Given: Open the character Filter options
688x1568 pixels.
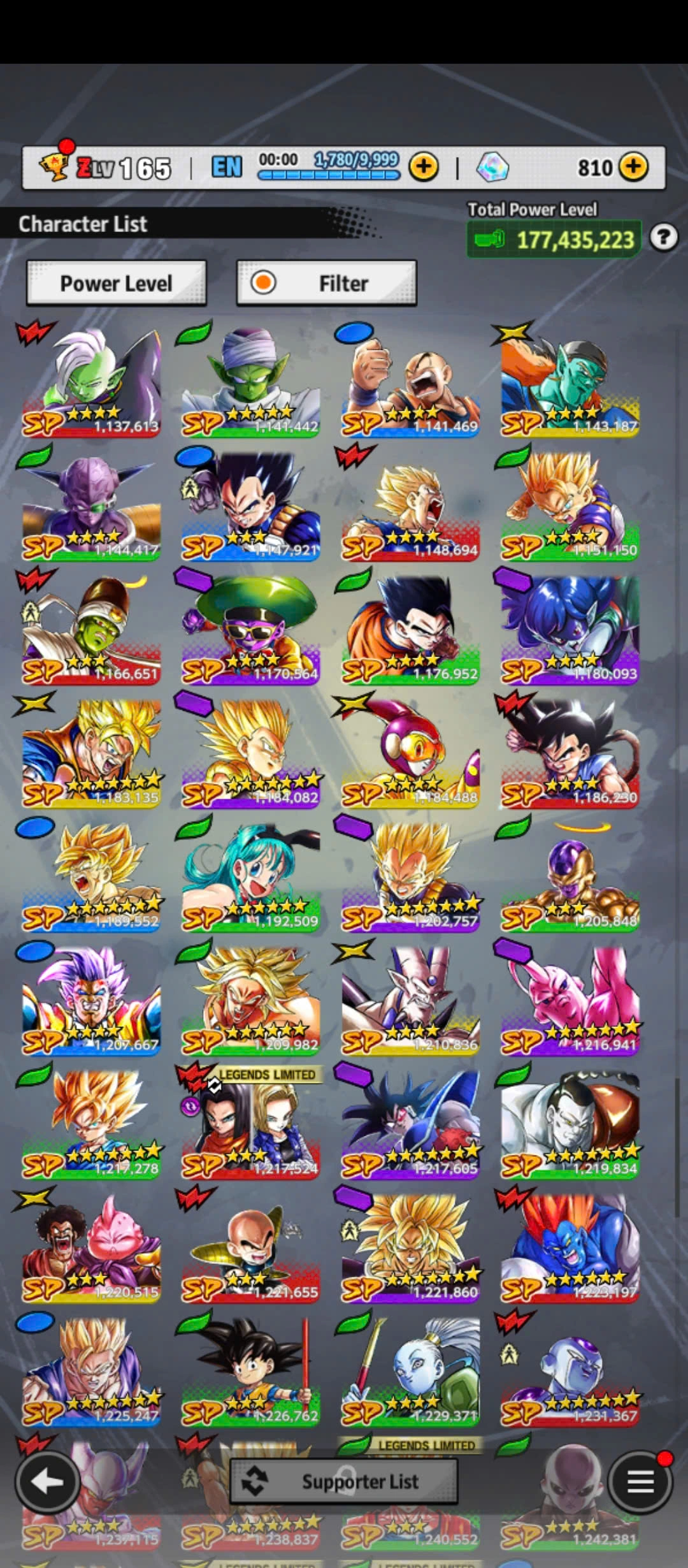Looking at the screenshot, I should tap(326, 283).
